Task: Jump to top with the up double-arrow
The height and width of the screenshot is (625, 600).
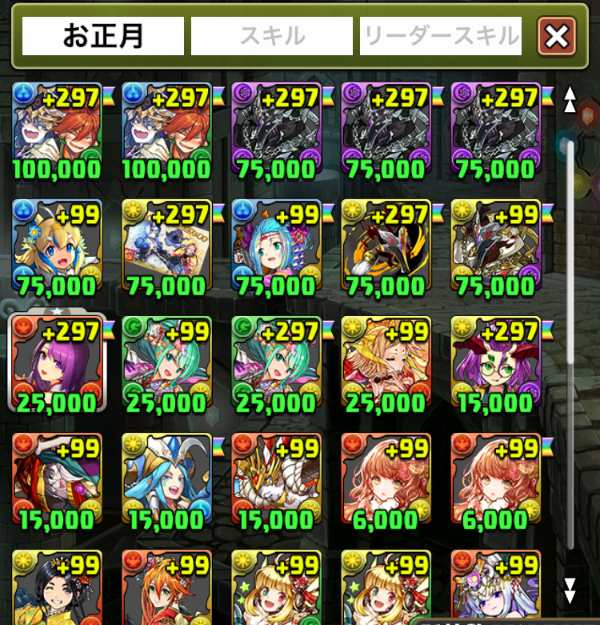Action: pos(570,101)
